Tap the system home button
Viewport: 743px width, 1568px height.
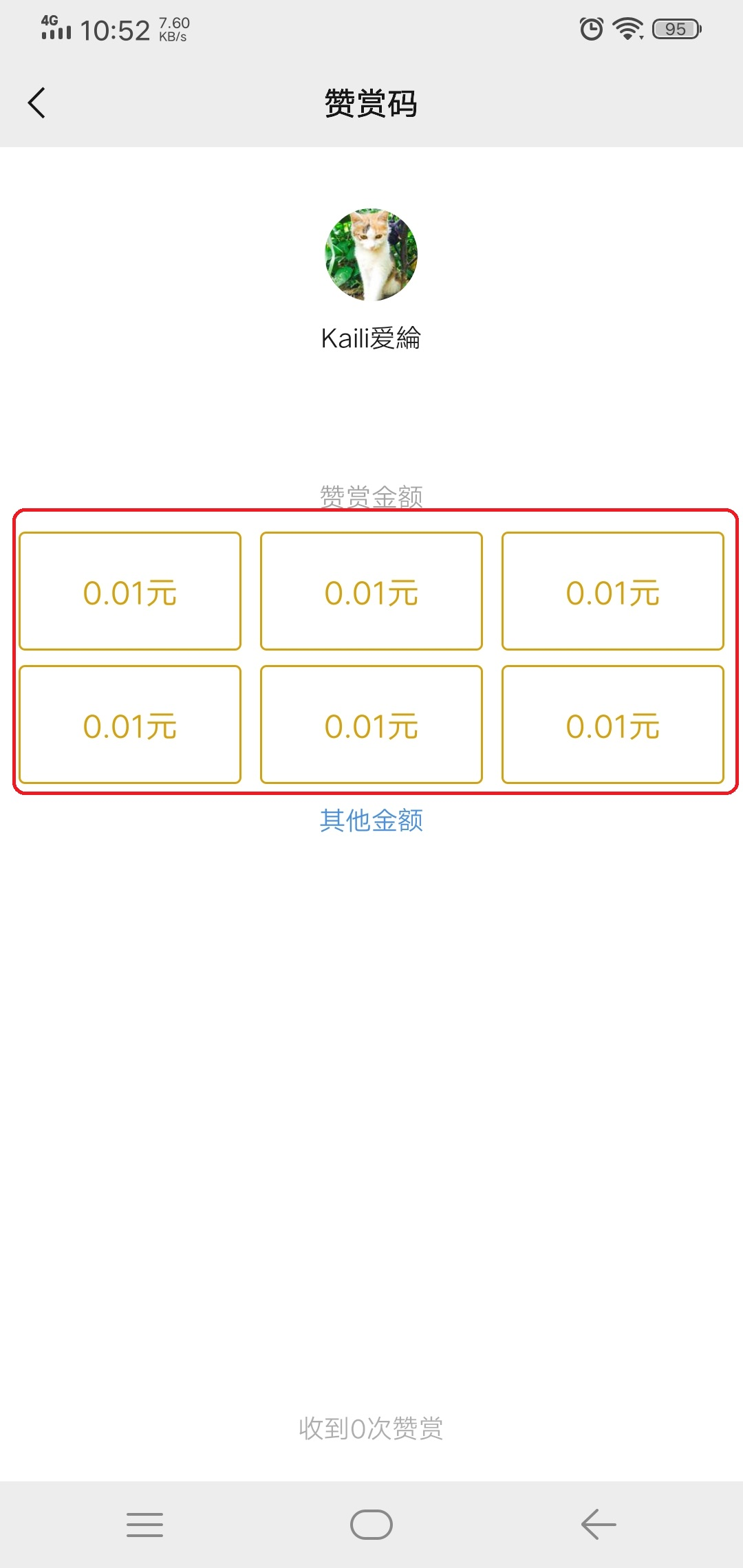tap(371, 1525)
